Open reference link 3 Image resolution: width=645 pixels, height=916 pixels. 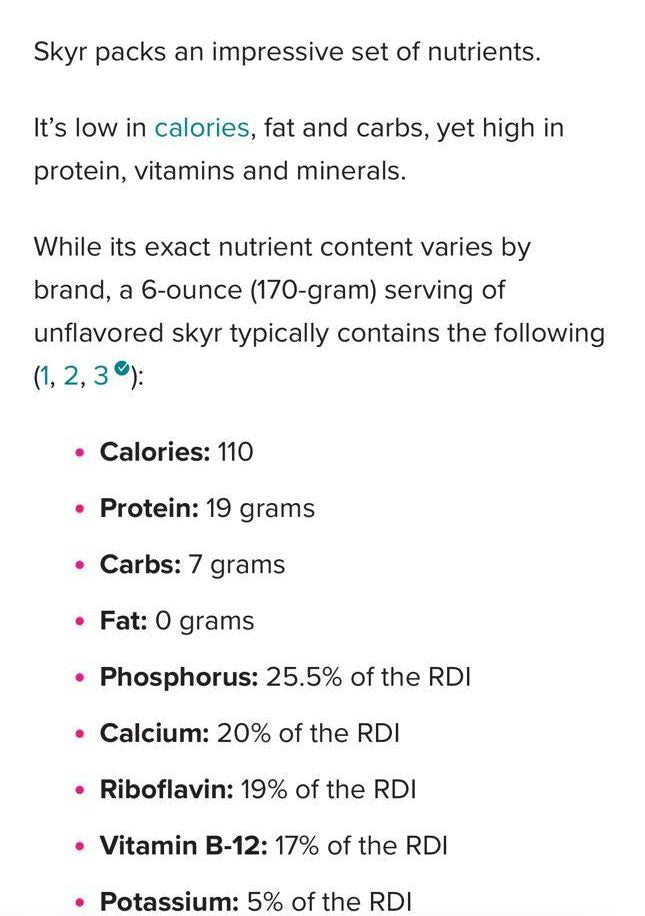(101, 377)
